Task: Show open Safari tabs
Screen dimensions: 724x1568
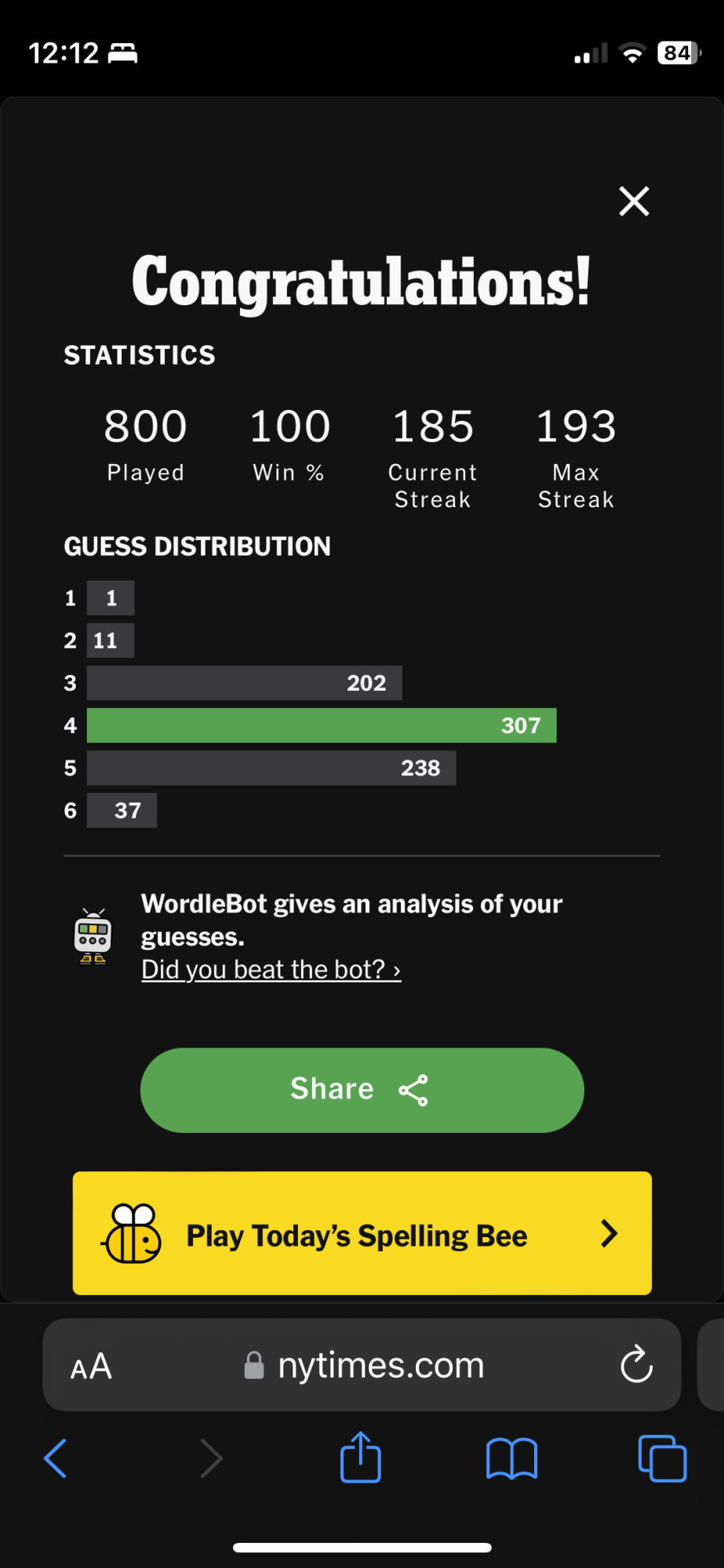Action: [x=662, y=1458]
